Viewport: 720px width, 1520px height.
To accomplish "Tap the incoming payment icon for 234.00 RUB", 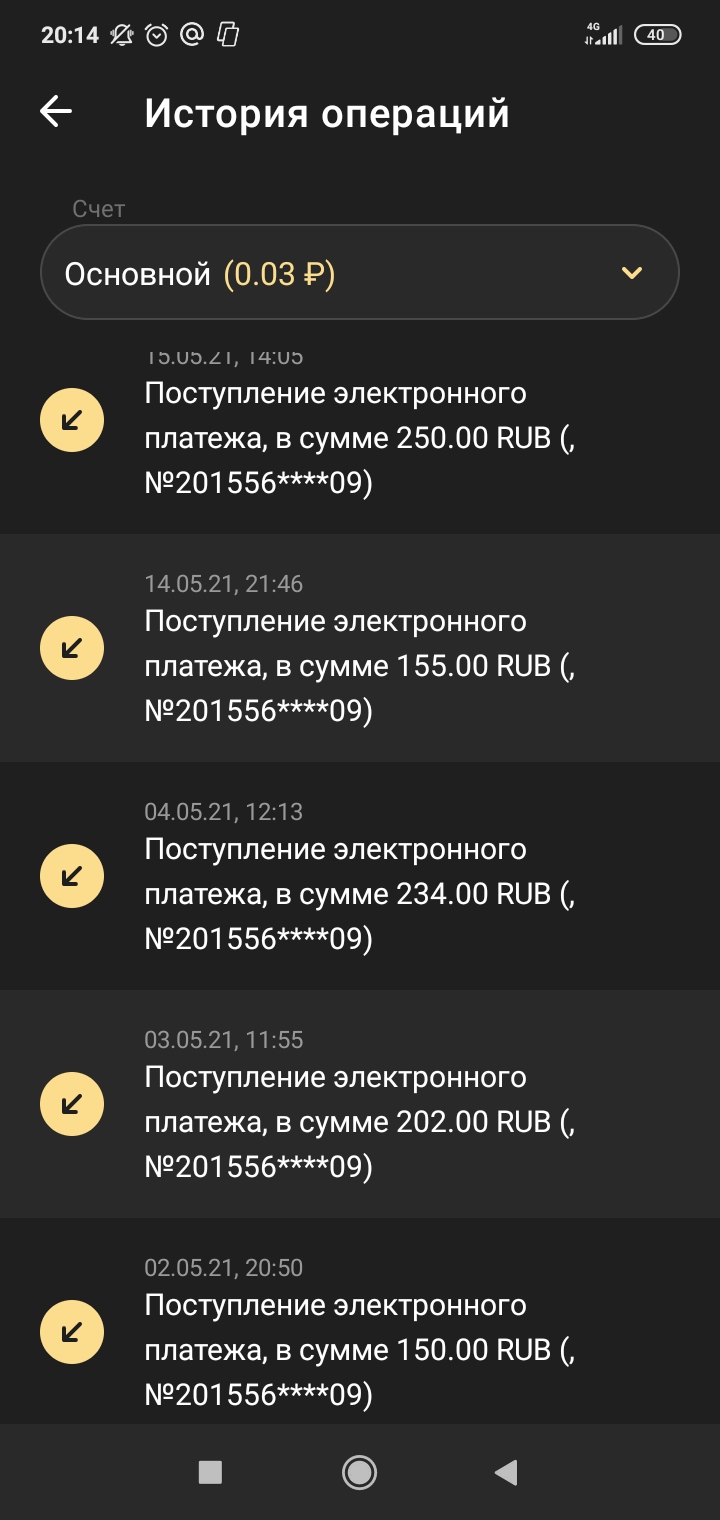I will click(x=71, y=875).
